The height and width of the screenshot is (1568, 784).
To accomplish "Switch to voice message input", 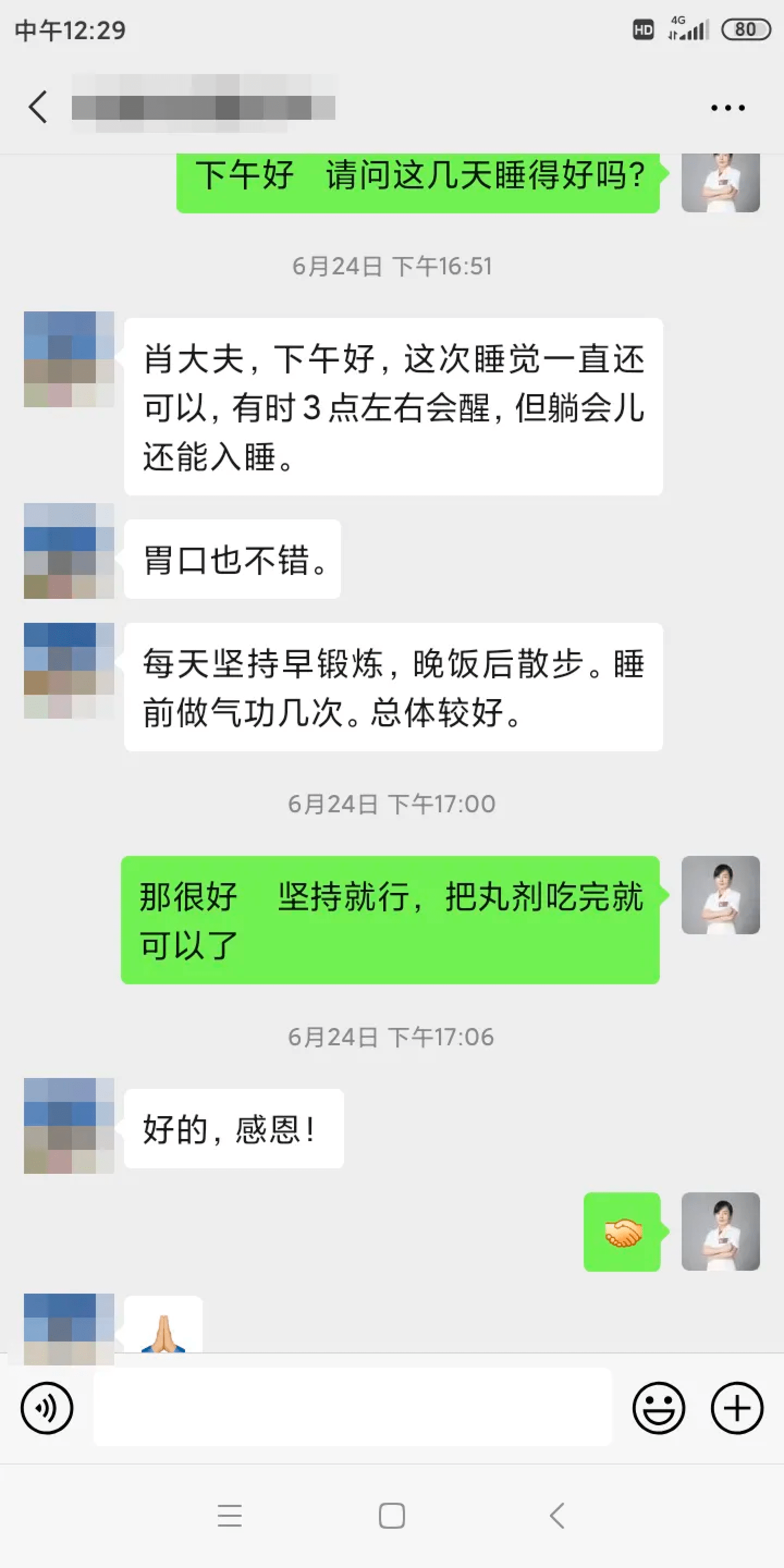I will click(47, 1407).
